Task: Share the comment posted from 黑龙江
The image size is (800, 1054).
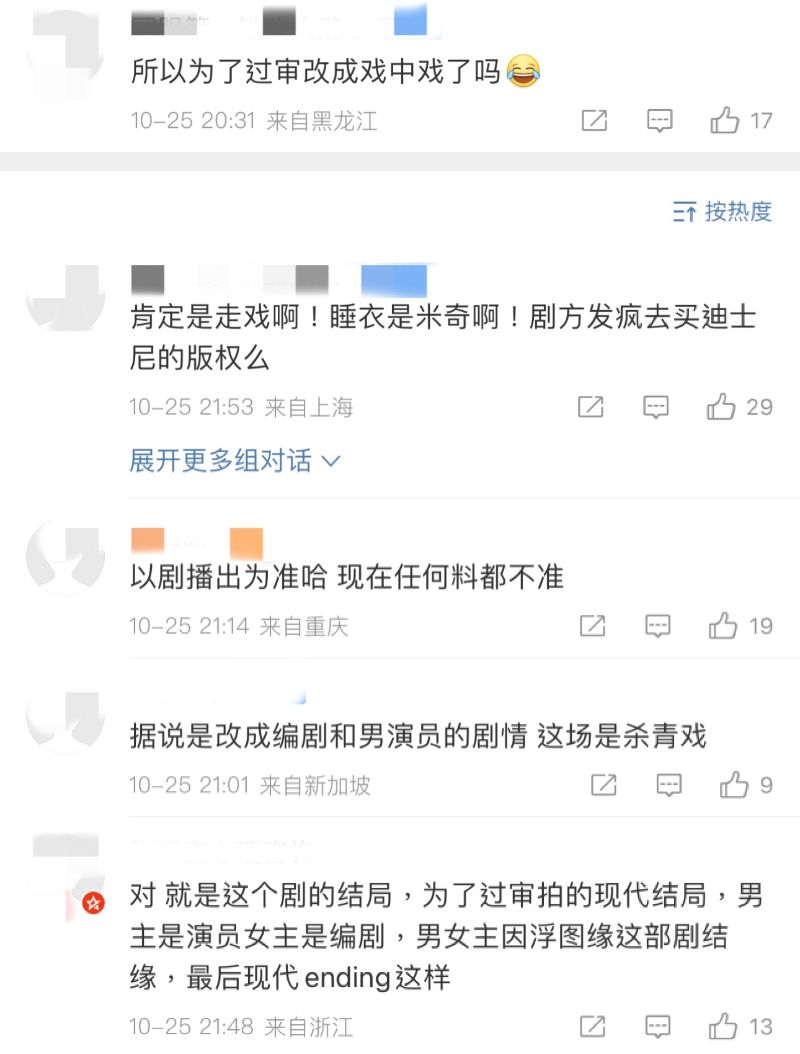Action: click(594, 121)
